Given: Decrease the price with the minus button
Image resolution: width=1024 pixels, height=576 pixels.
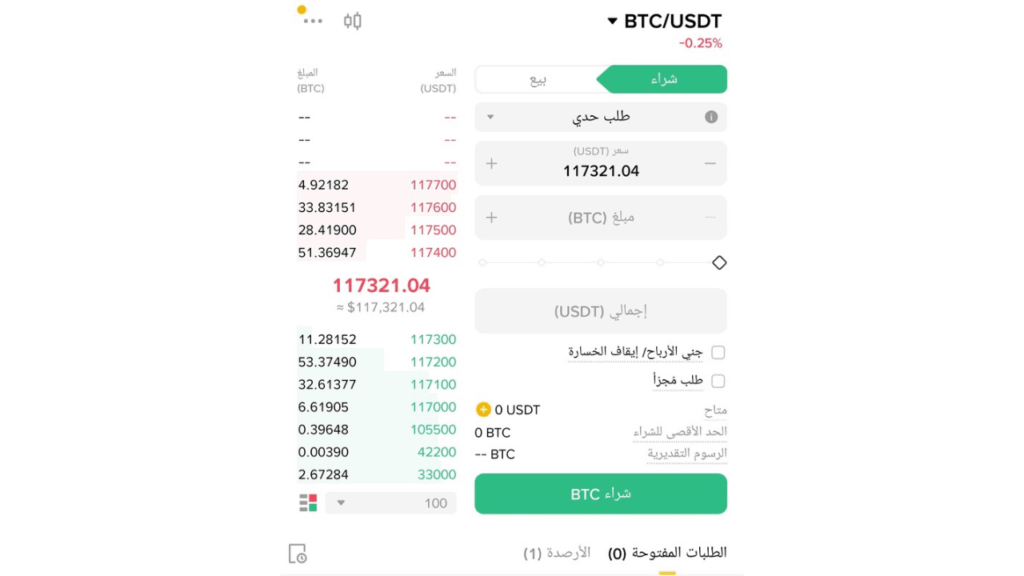Looking at the screenshot, I should [x=710, y=163].
